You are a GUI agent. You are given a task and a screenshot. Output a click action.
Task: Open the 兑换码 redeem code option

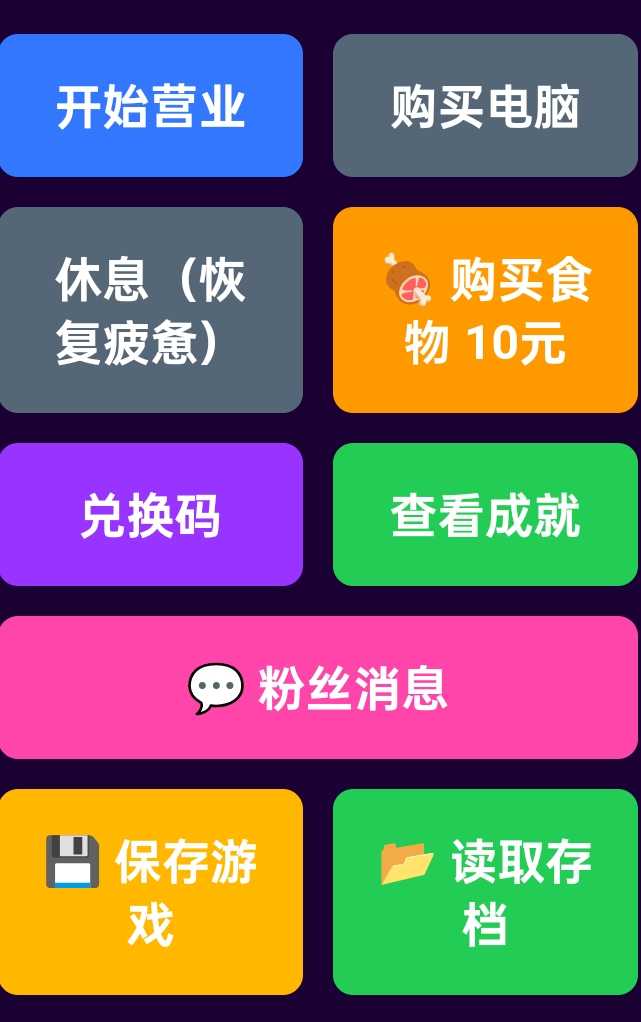151,515
